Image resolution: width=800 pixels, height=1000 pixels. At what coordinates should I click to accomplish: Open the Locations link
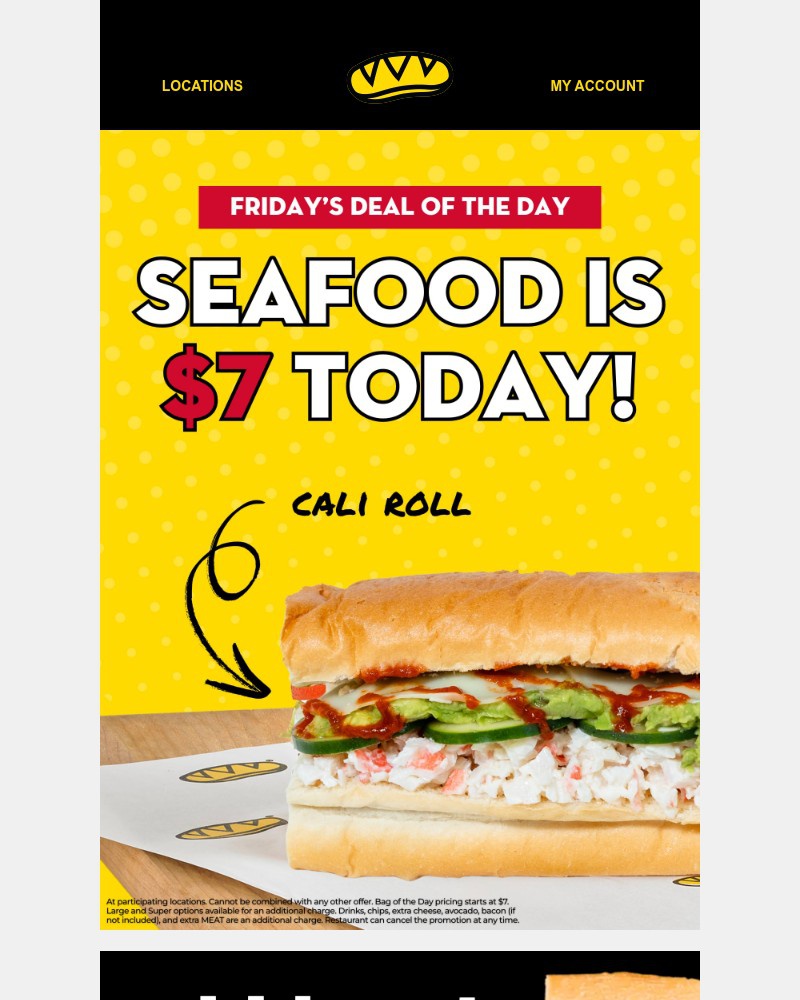point(202,86)
